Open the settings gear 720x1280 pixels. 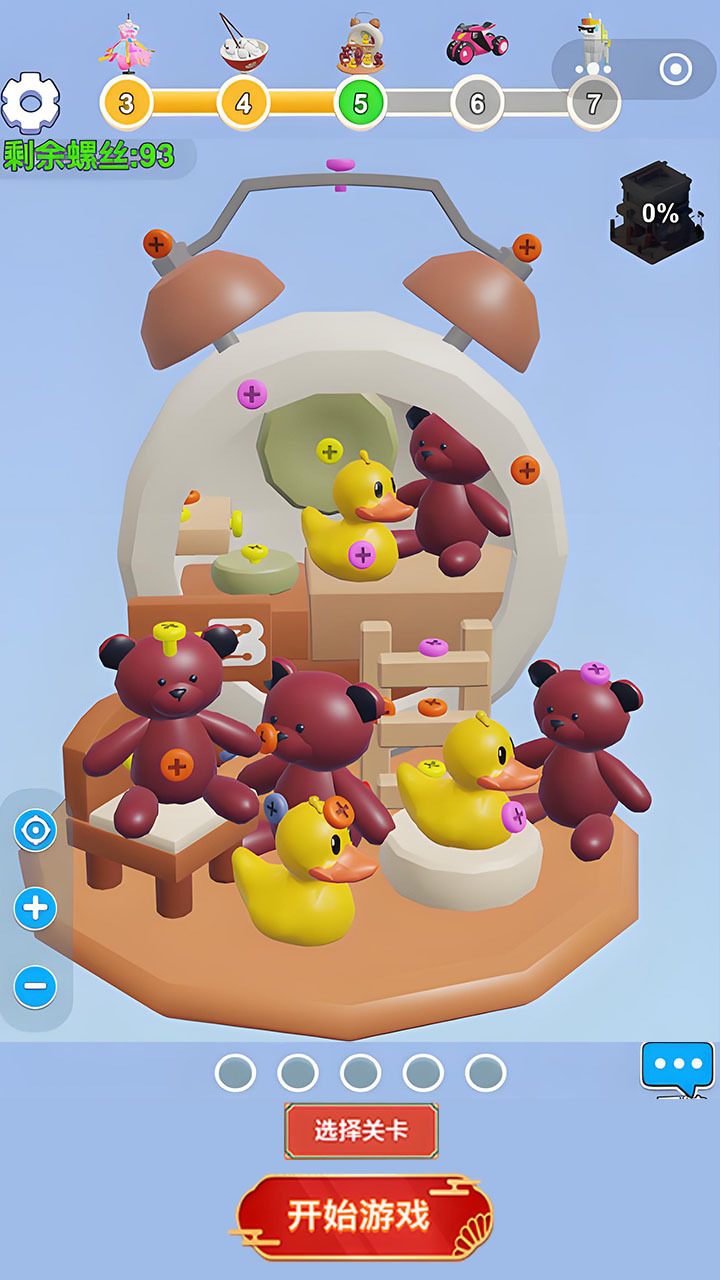coord(32,100)
